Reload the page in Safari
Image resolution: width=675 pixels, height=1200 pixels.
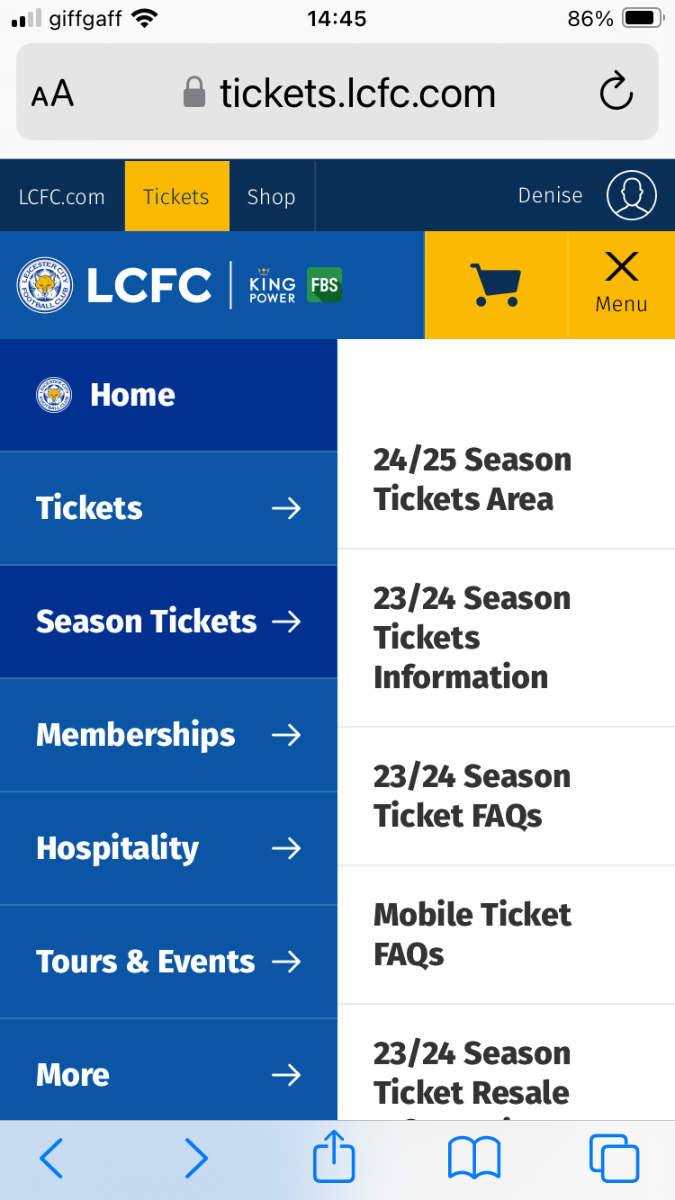616,94
